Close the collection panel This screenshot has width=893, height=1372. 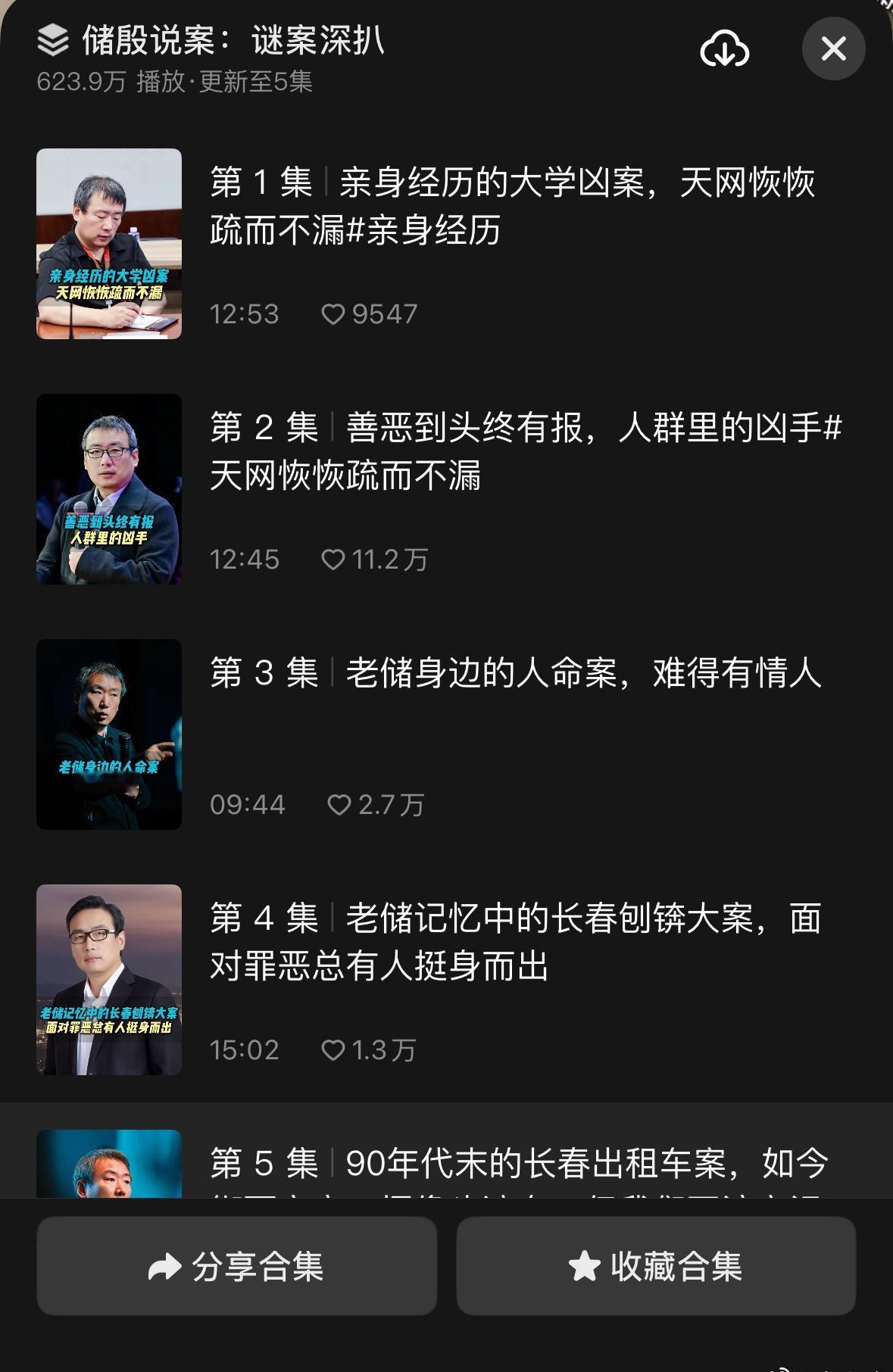coord(833,48)
